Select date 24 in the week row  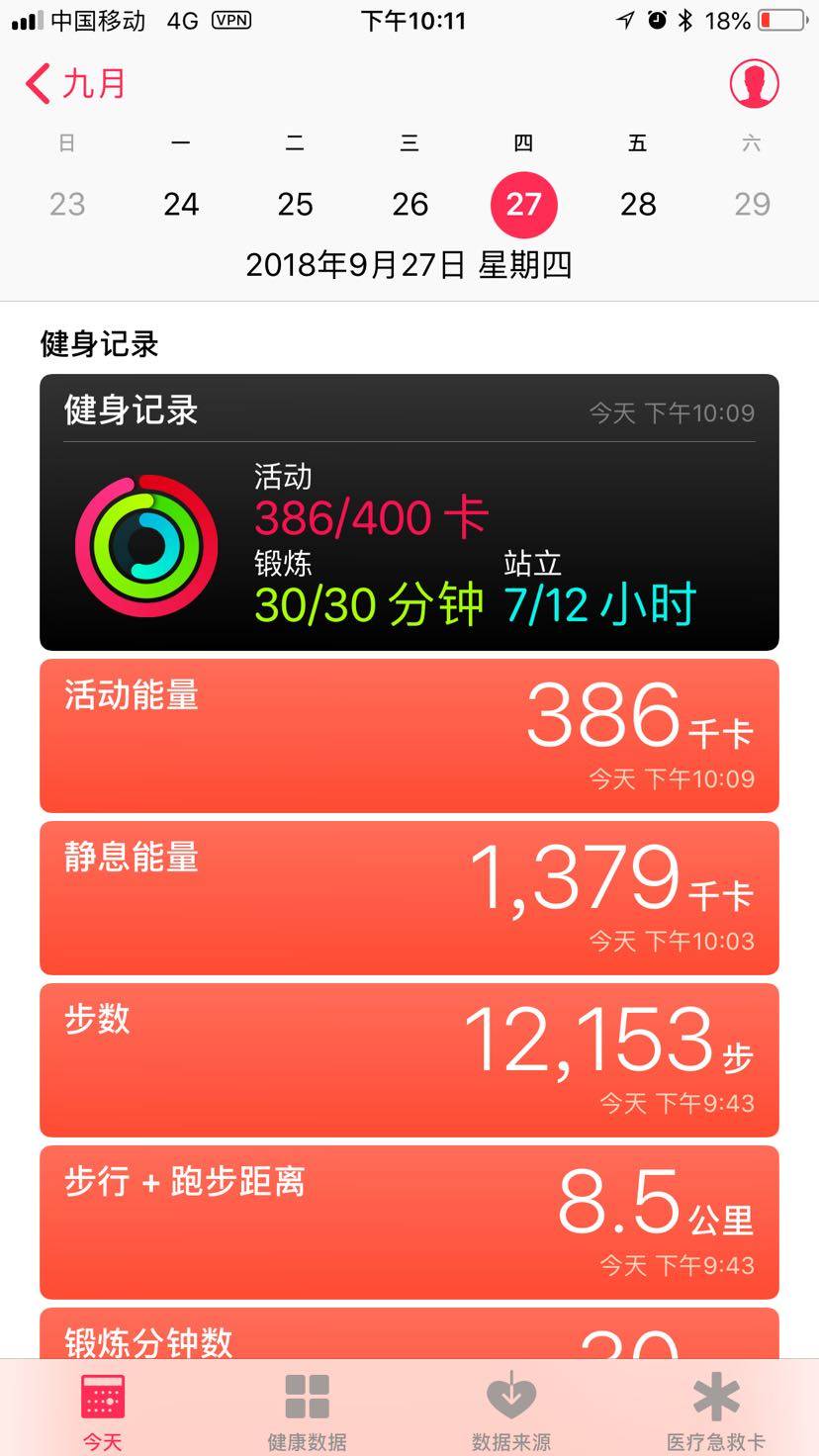click(181, 204)
